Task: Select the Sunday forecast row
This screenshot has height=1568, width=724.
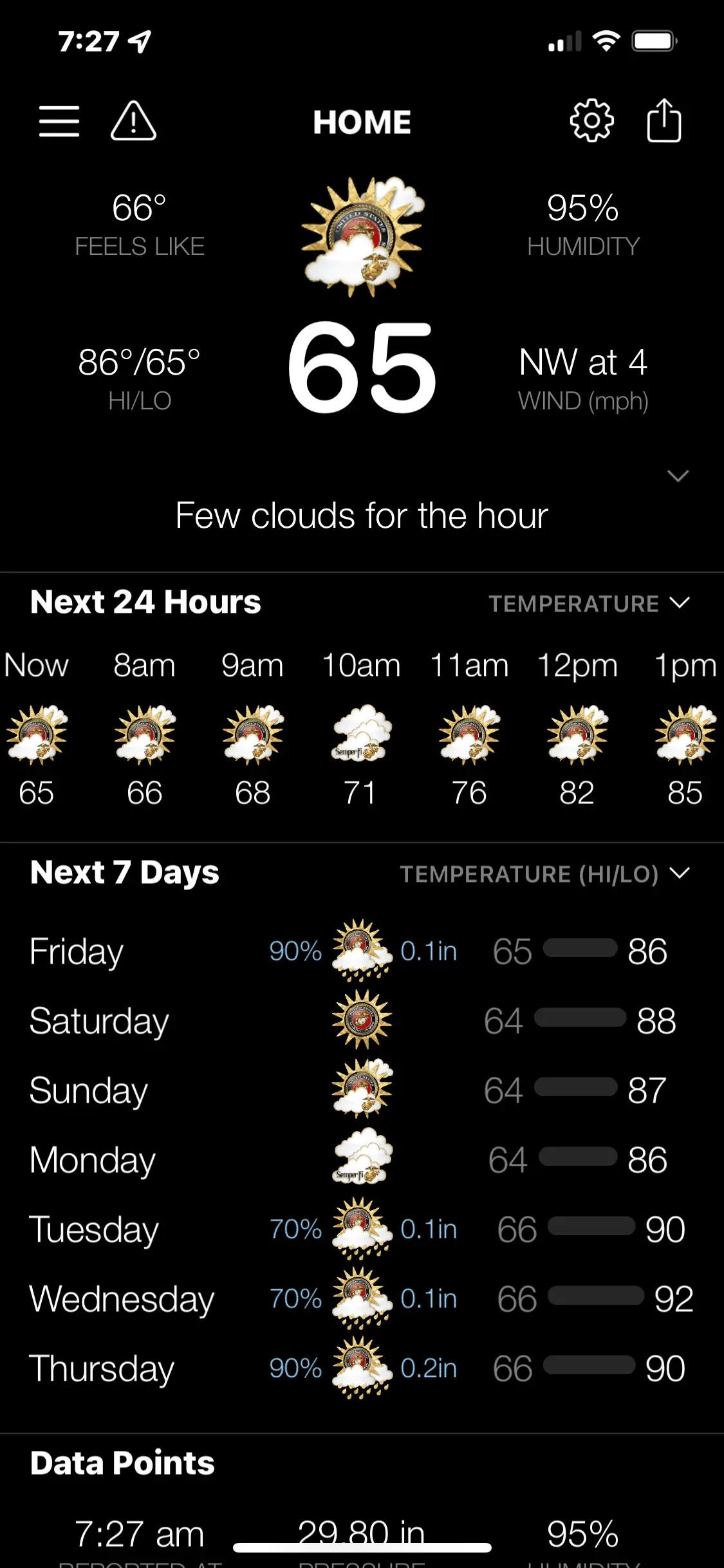Action: point(360,1090)
